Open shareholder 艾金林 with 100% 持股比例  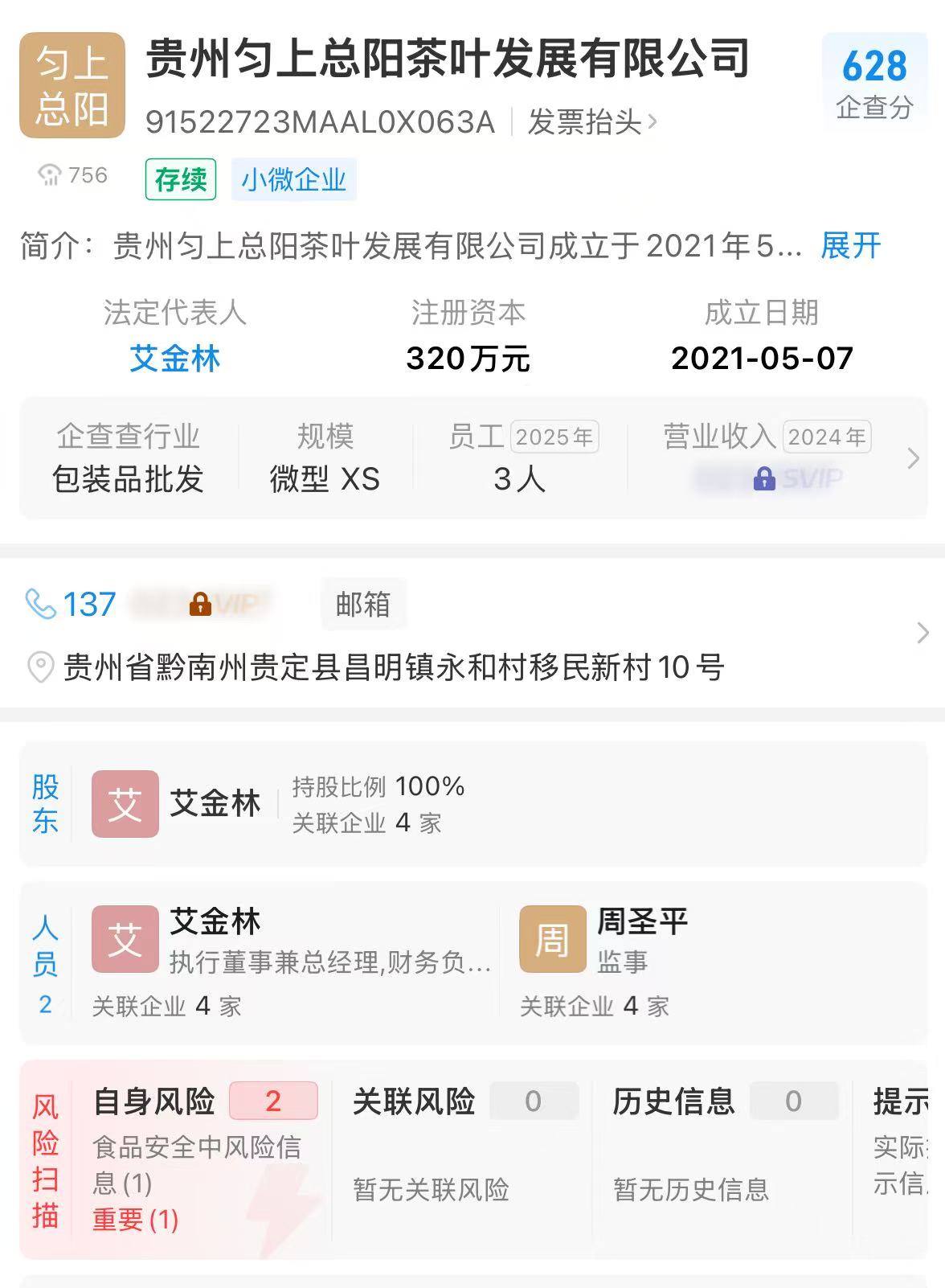pyautogui.click(x=473, y=804)
